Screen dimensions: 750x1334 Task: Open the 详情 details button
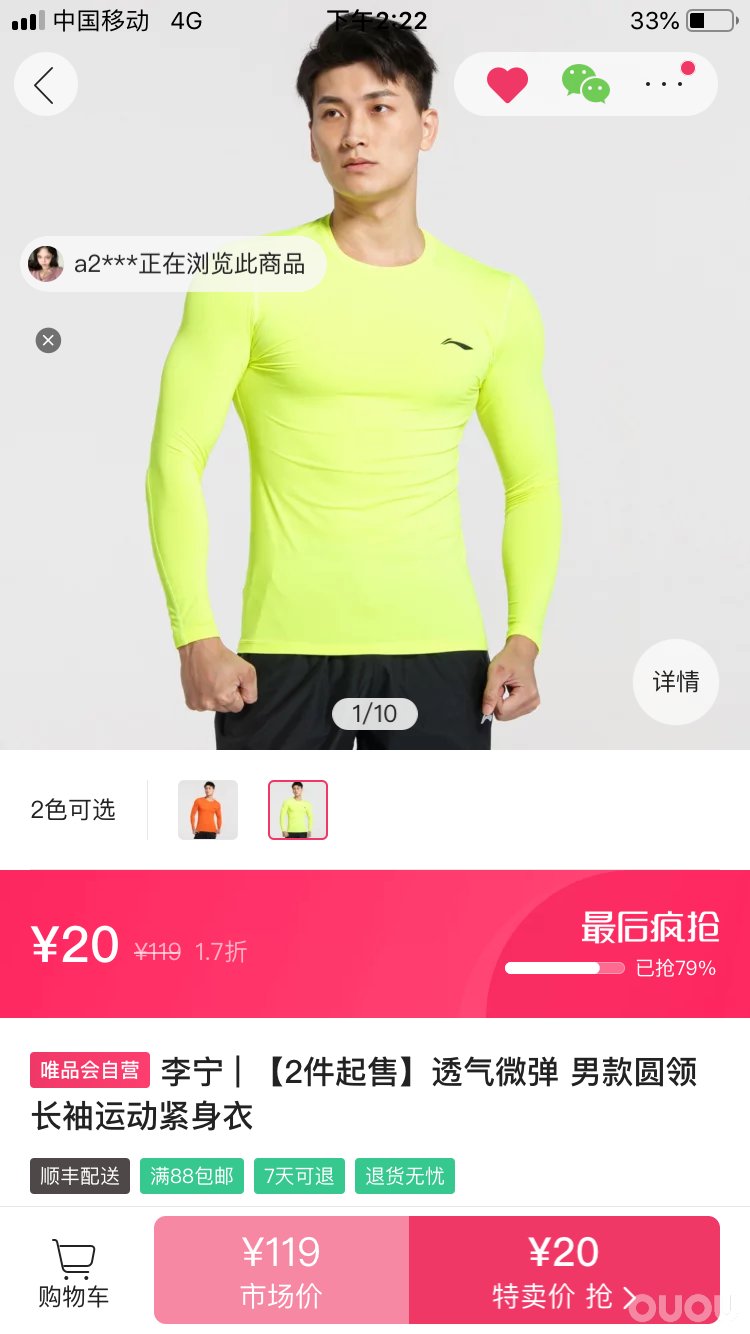click(x=676, y=682)
